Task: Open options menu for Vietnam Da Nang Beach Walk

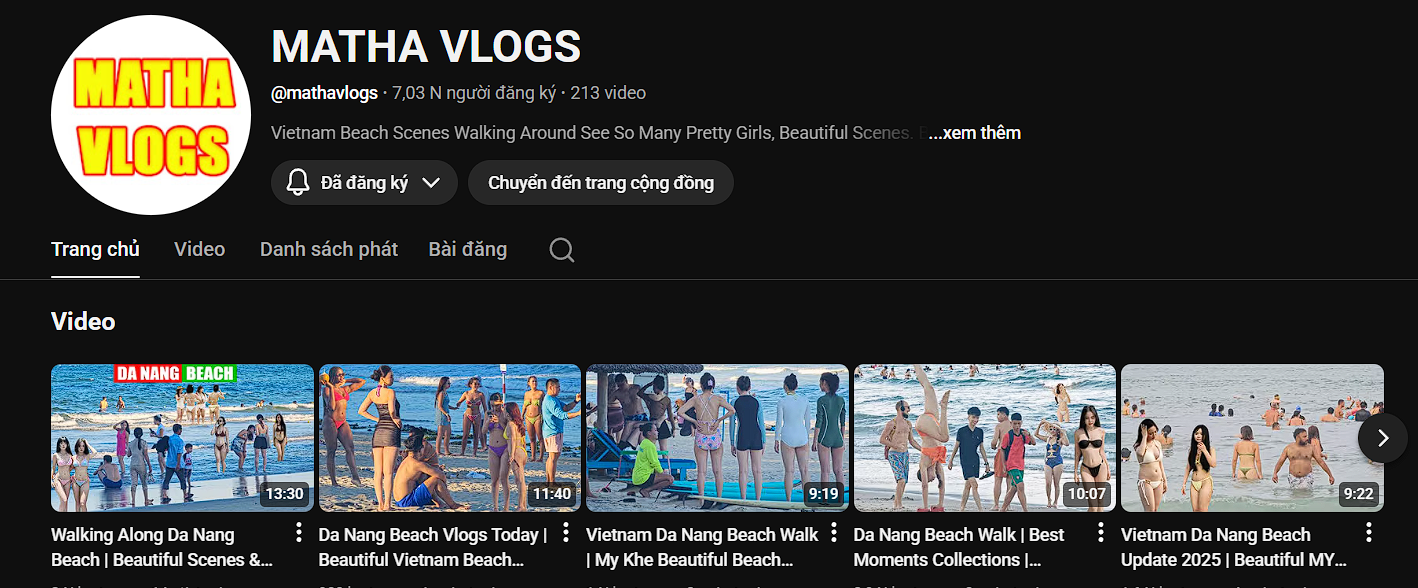Action: [x=833, y=532]
